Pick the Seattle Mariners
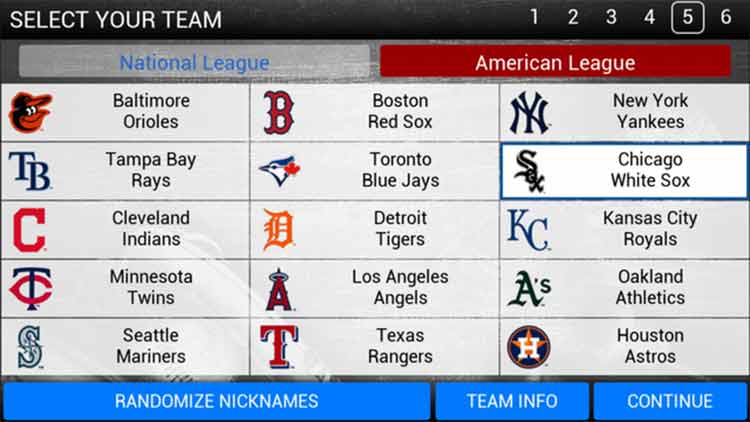The image size is (750, 422). [125, 346]
